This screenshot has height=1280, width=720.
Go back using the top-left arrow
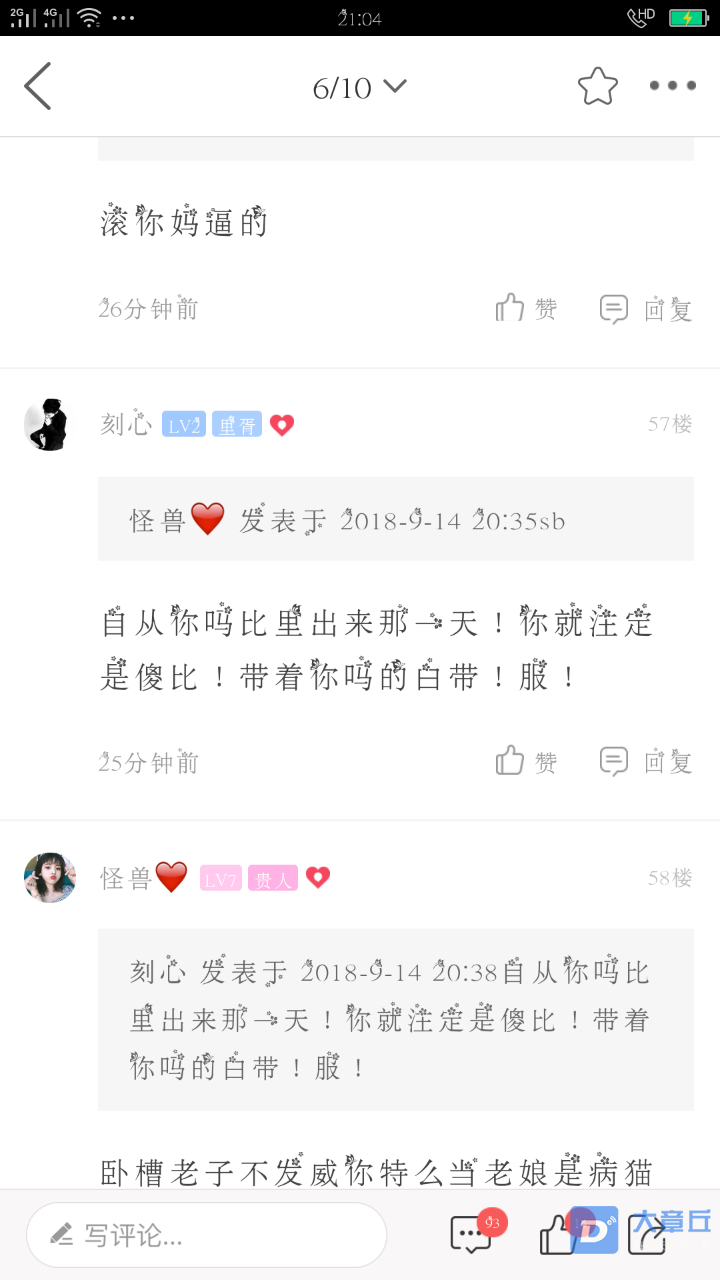38,86
